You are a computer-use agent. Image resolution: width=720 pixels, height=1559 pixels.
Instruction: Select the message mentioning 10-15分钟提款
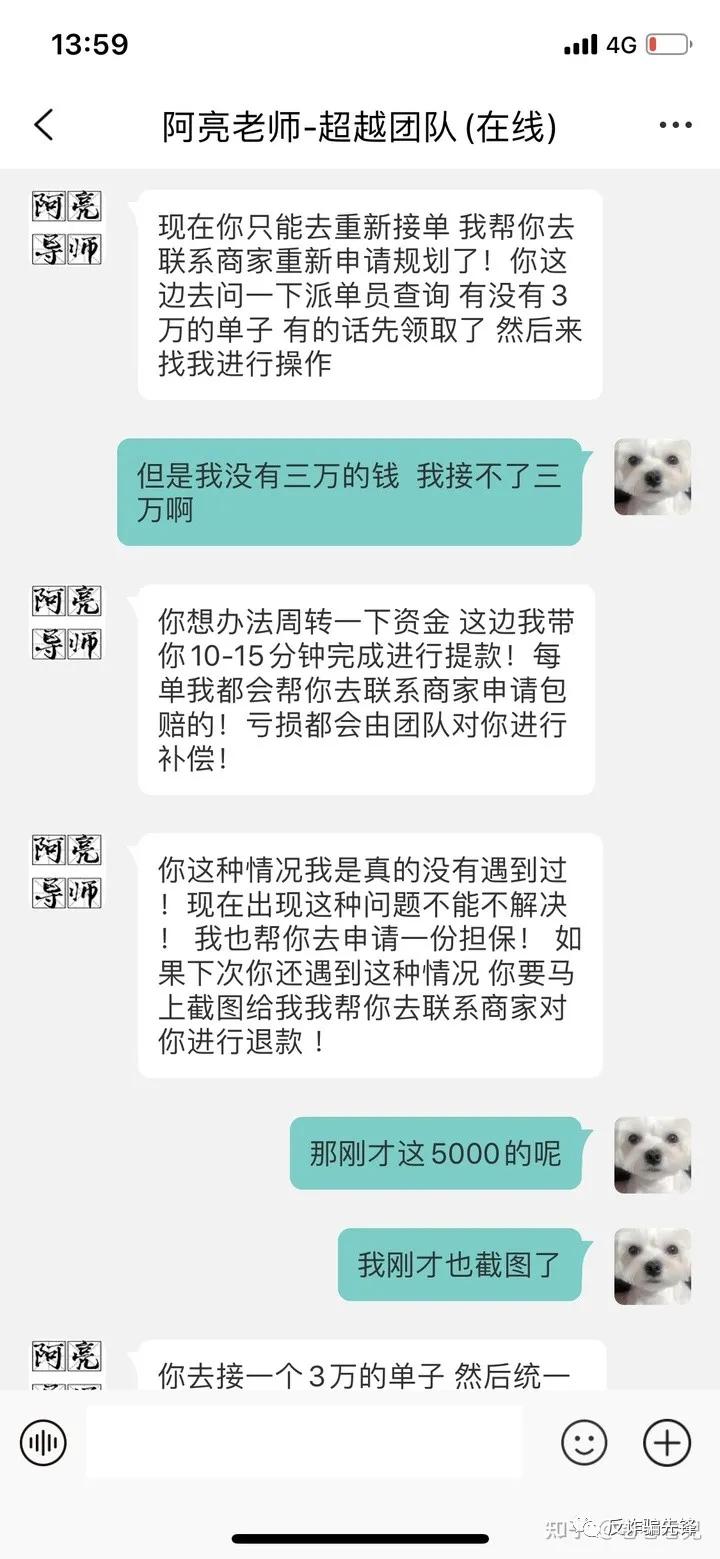click(x=365, y=690)
